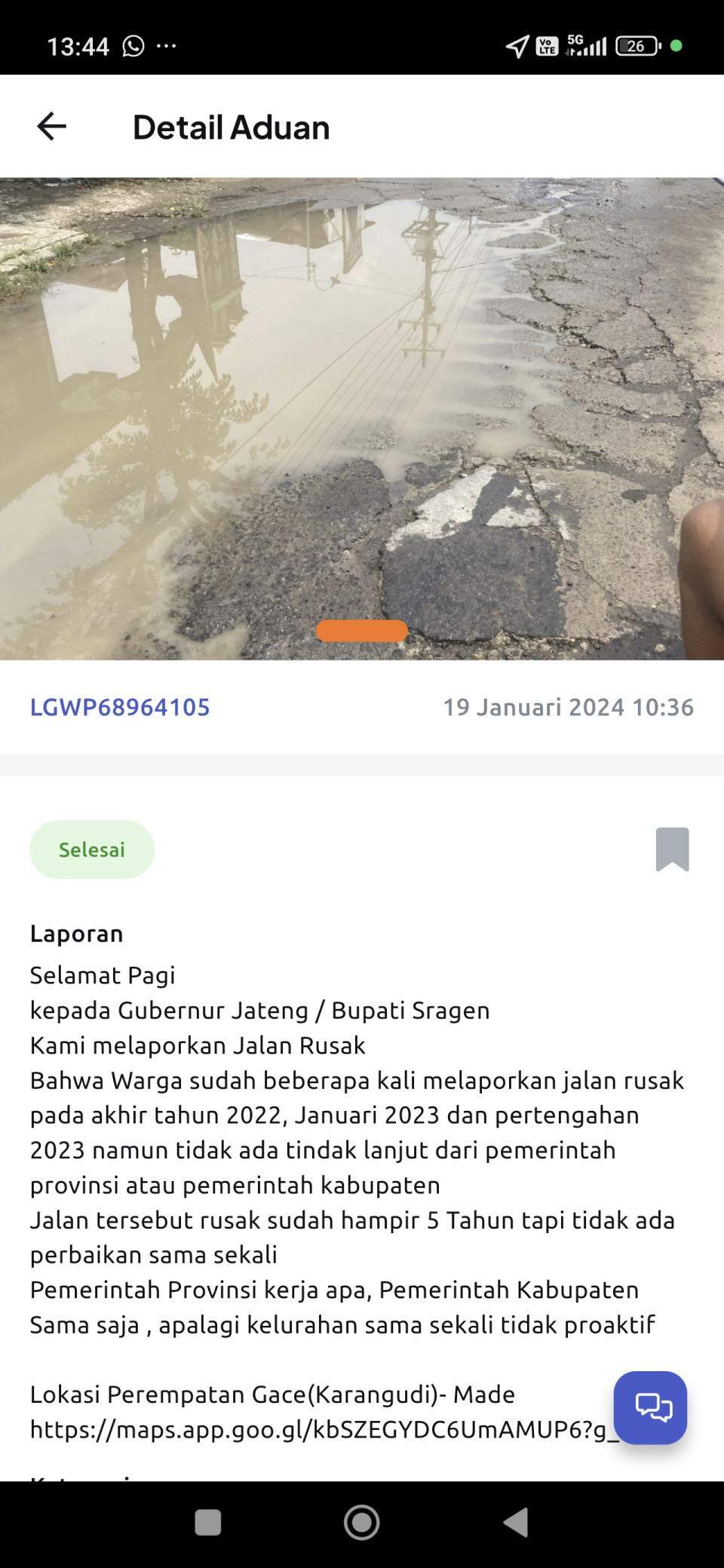View the road damage photo

click(362, 419)
